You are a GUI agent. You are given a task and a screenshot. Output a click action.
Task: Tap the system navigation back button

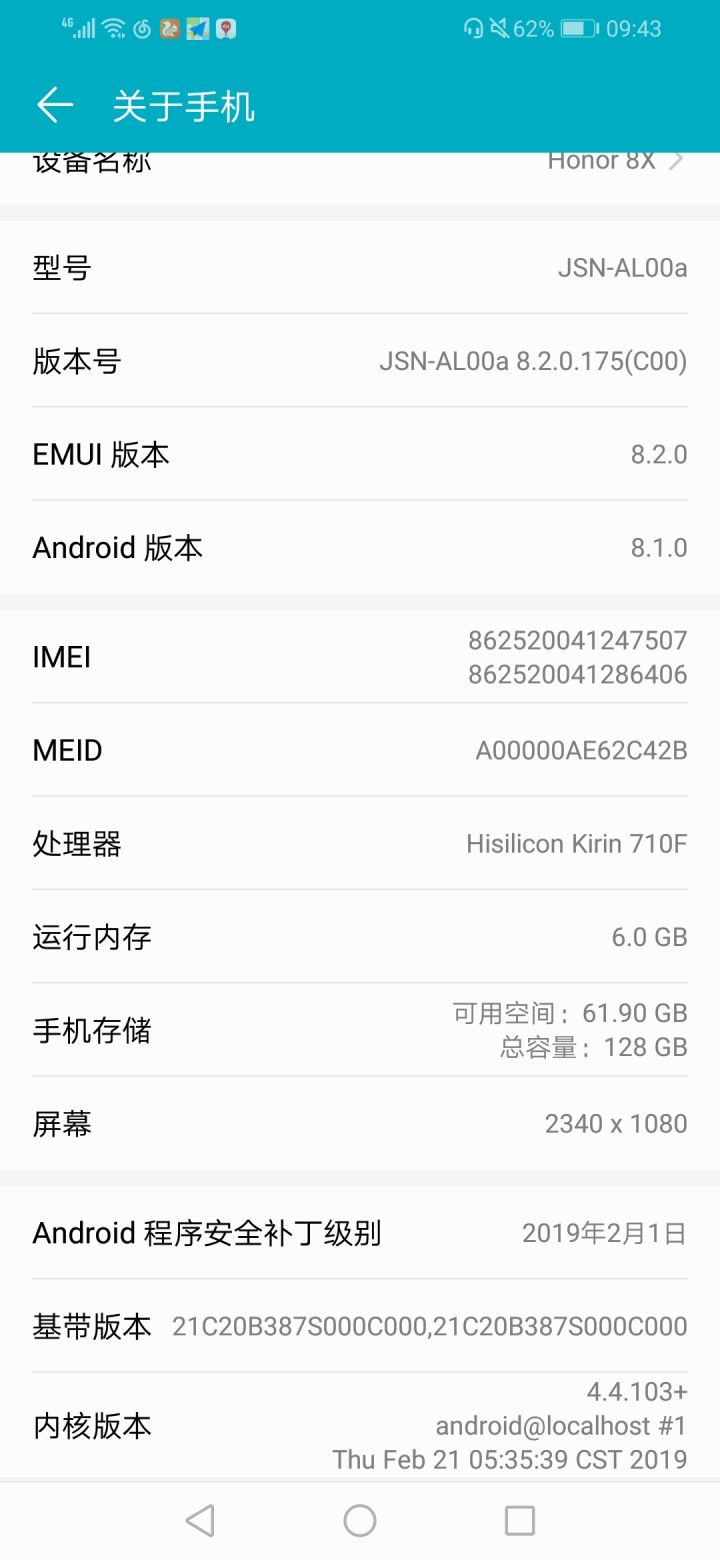point(200,1521)
